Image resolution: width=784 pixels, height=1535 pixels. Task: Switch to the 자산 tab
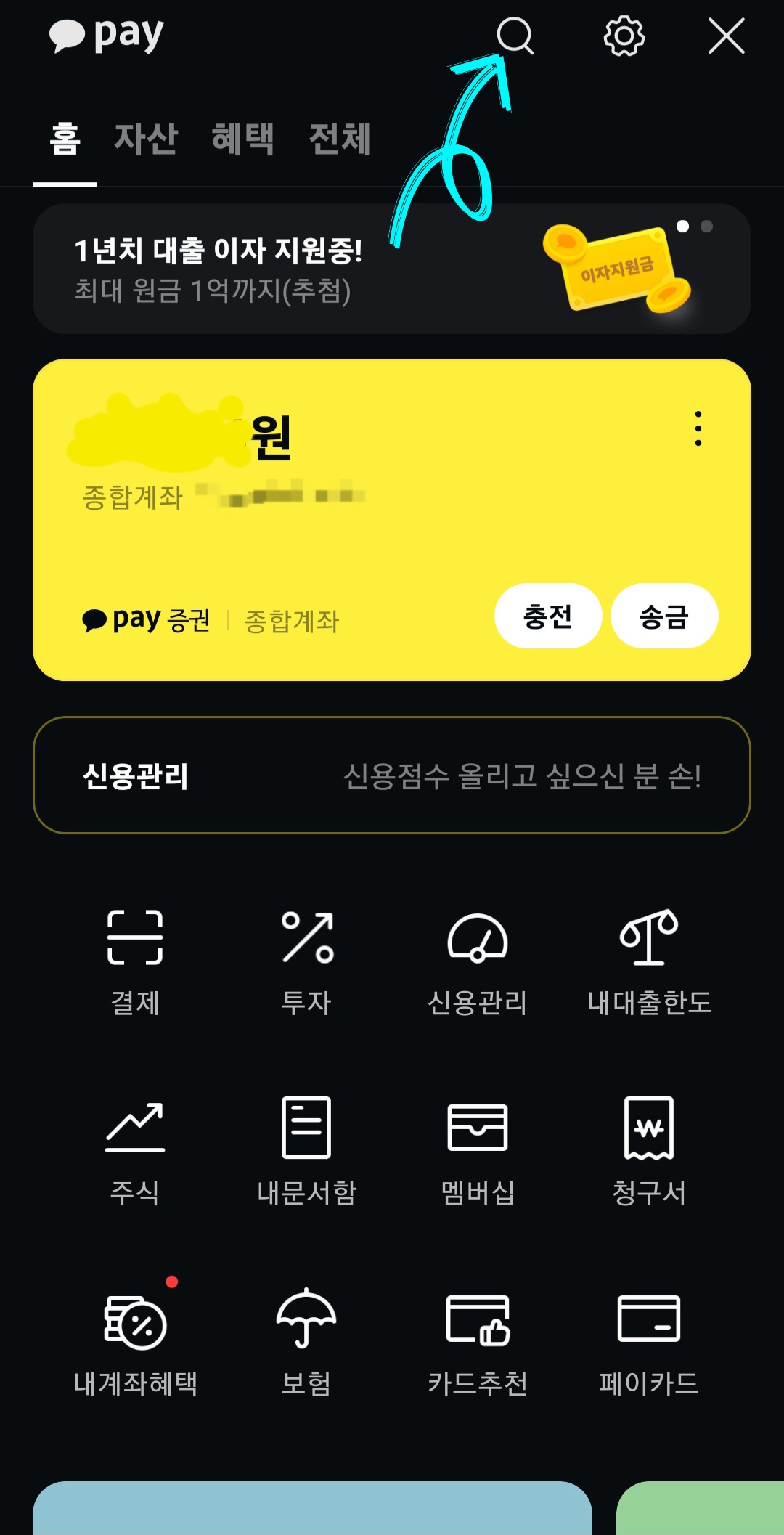[x=146, y=139]
